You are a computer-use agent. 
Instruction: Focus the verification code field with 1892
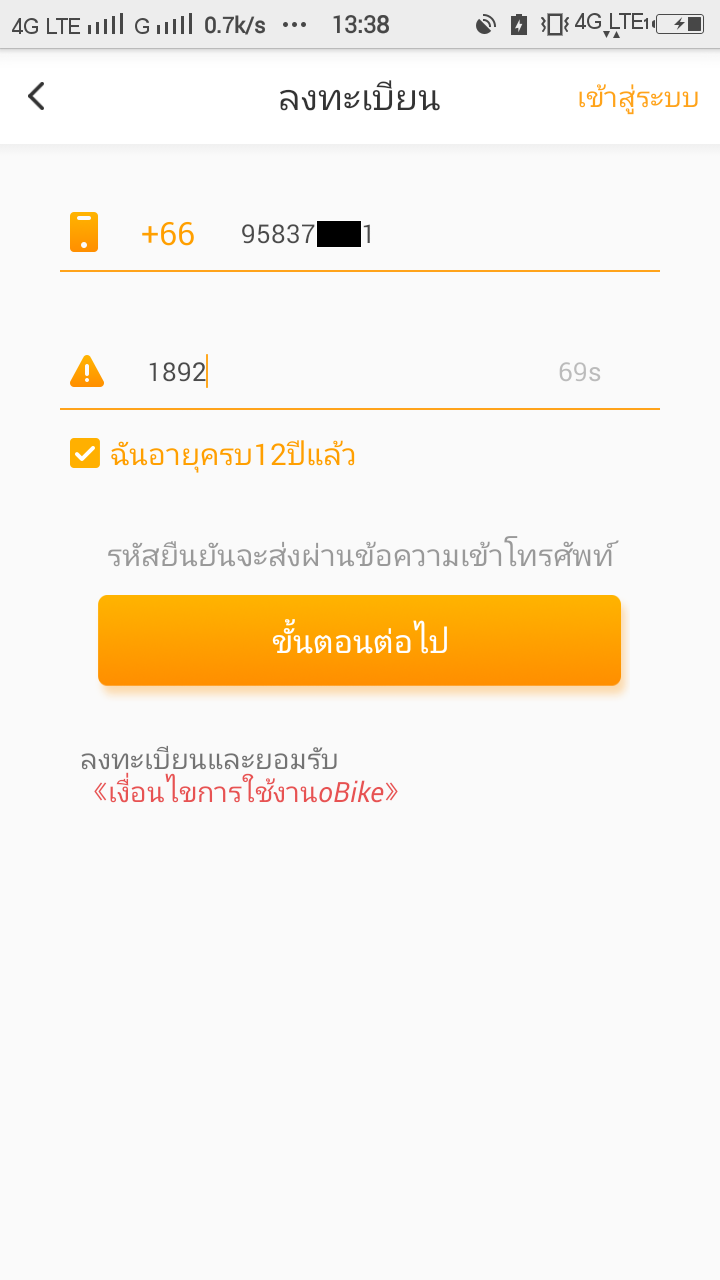(x=340, y=373)
